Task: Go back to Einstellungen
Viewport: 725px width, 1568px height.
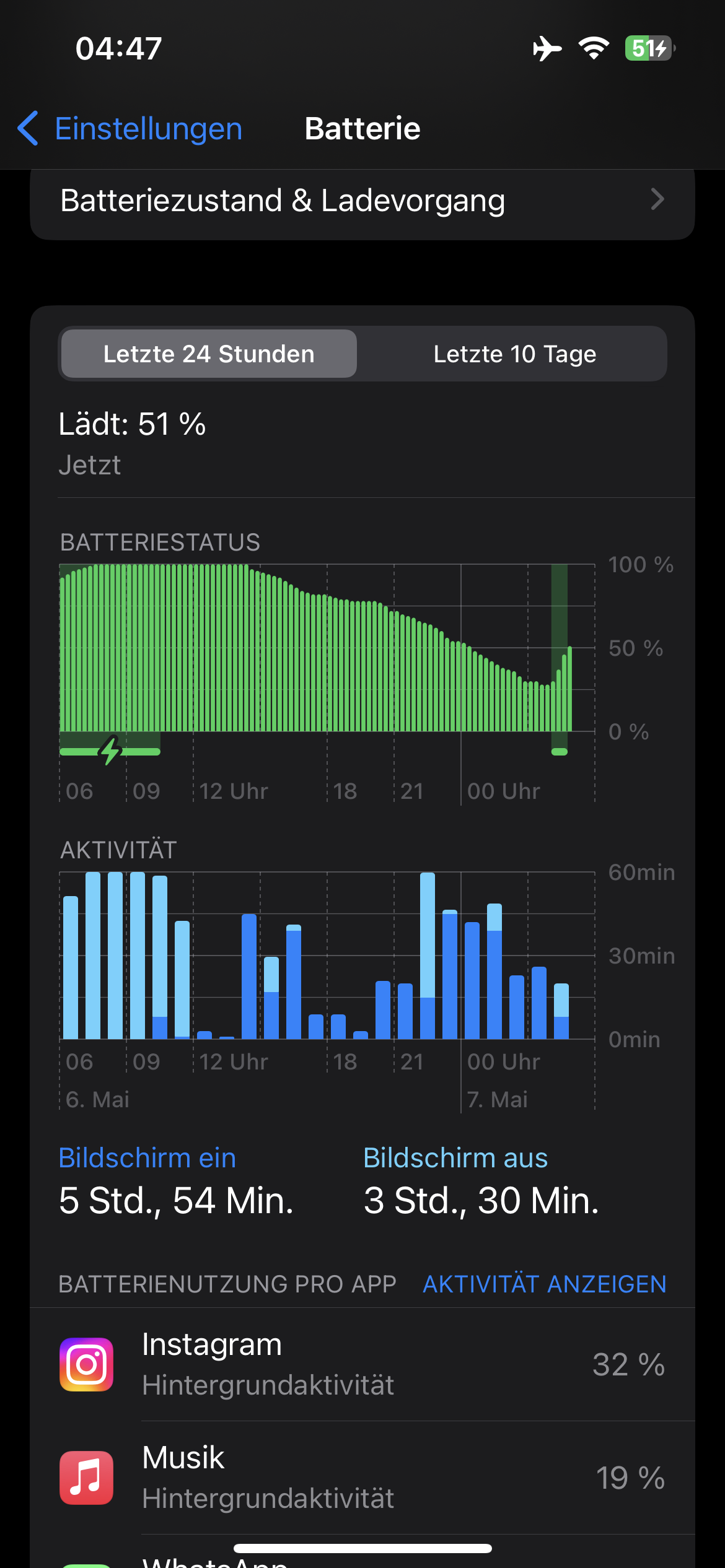Action: tap(130, 129)
